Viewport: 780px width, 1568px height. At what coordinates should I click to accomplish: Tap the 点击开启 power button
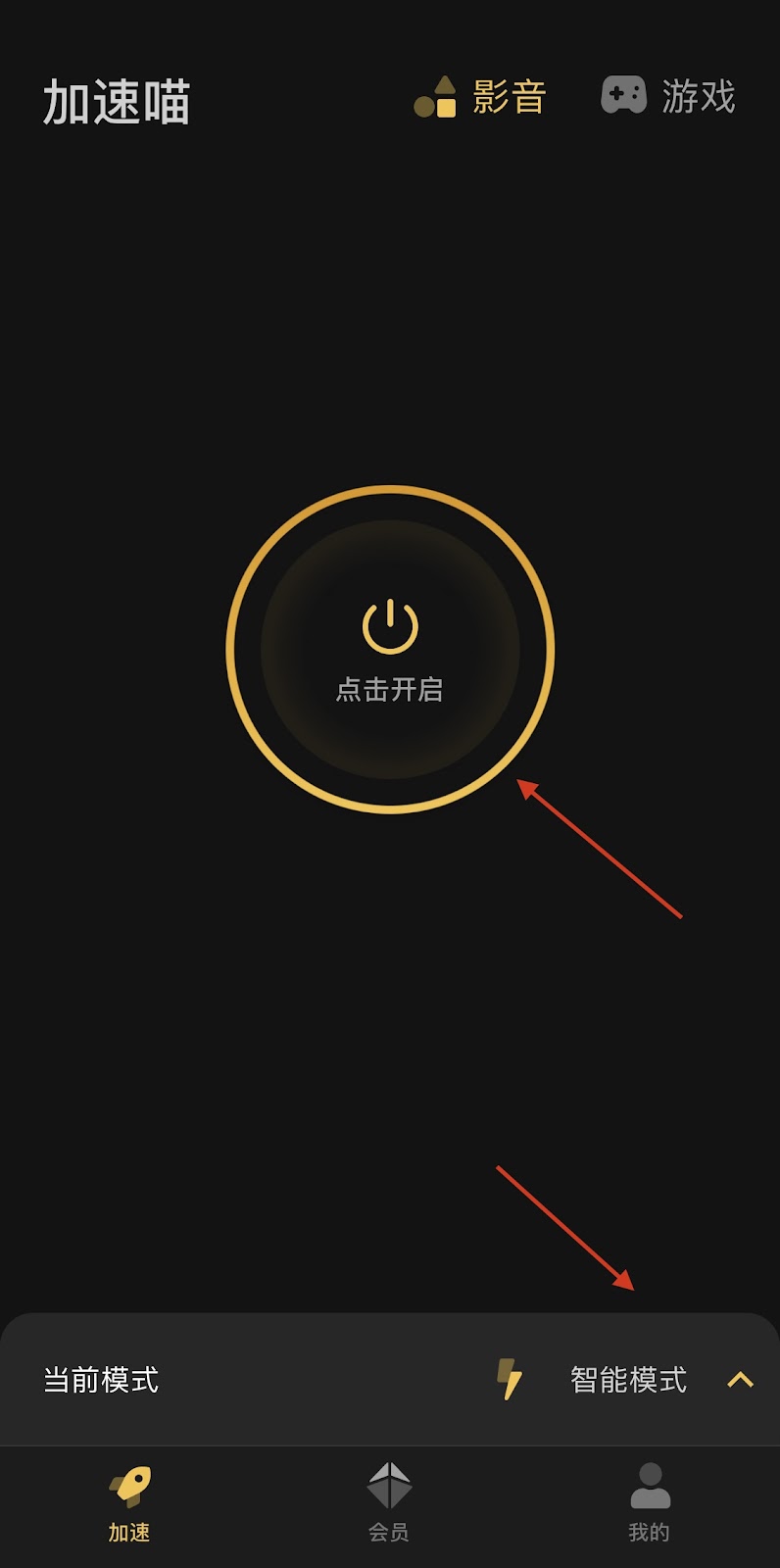pos(390,649)
